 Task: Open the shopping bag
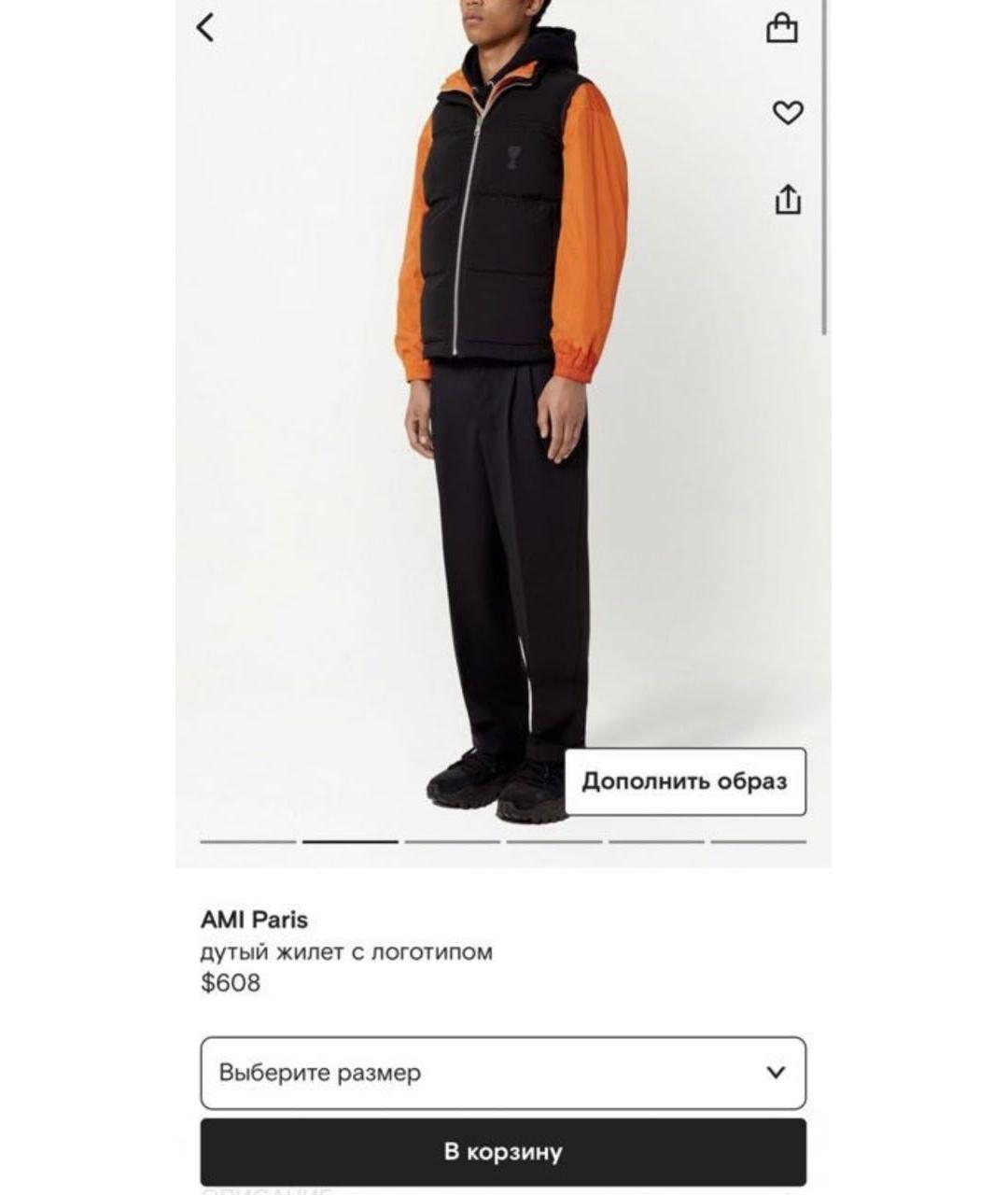[782, 29]
